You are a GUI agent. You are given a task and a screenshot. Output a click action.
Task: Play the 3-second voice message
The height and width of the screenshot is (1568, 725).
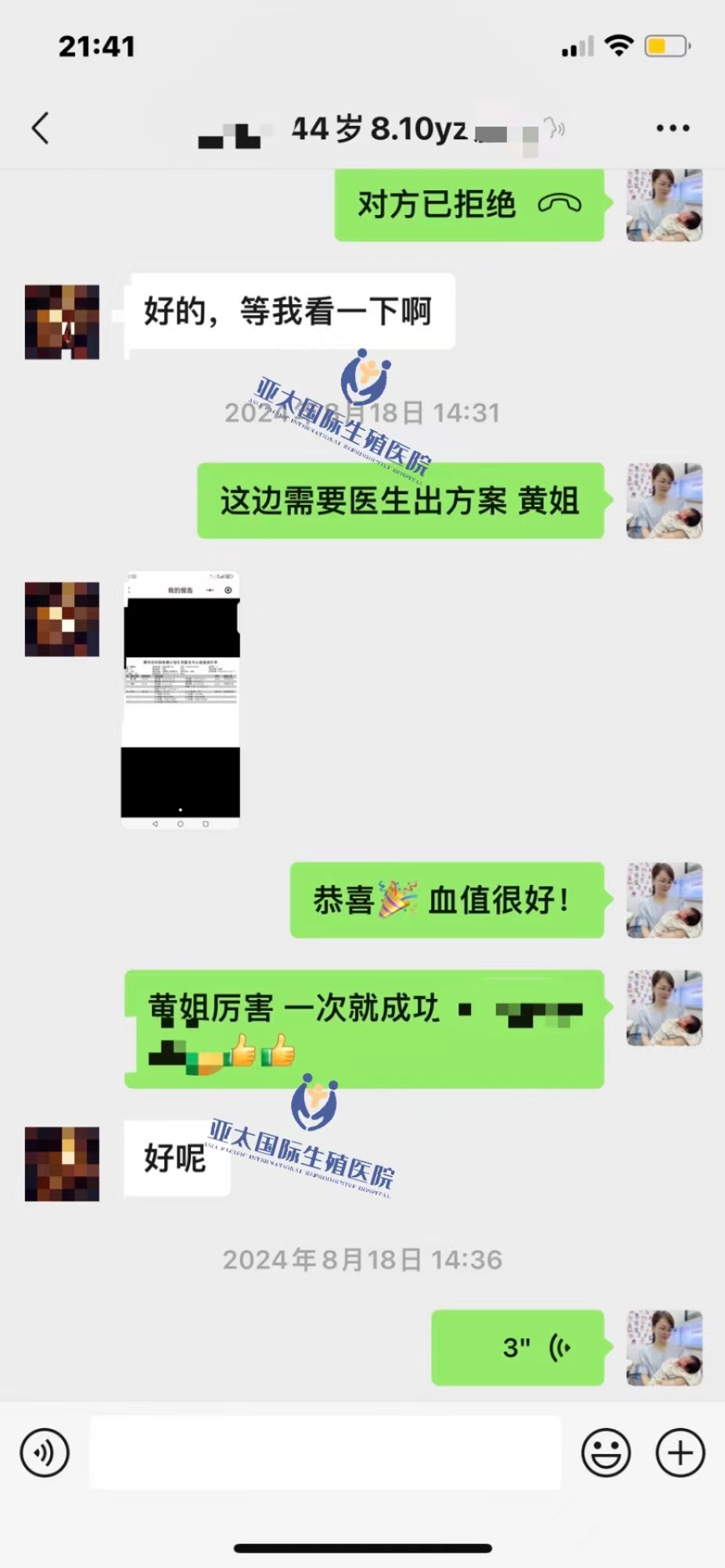tap(518, 1347)
